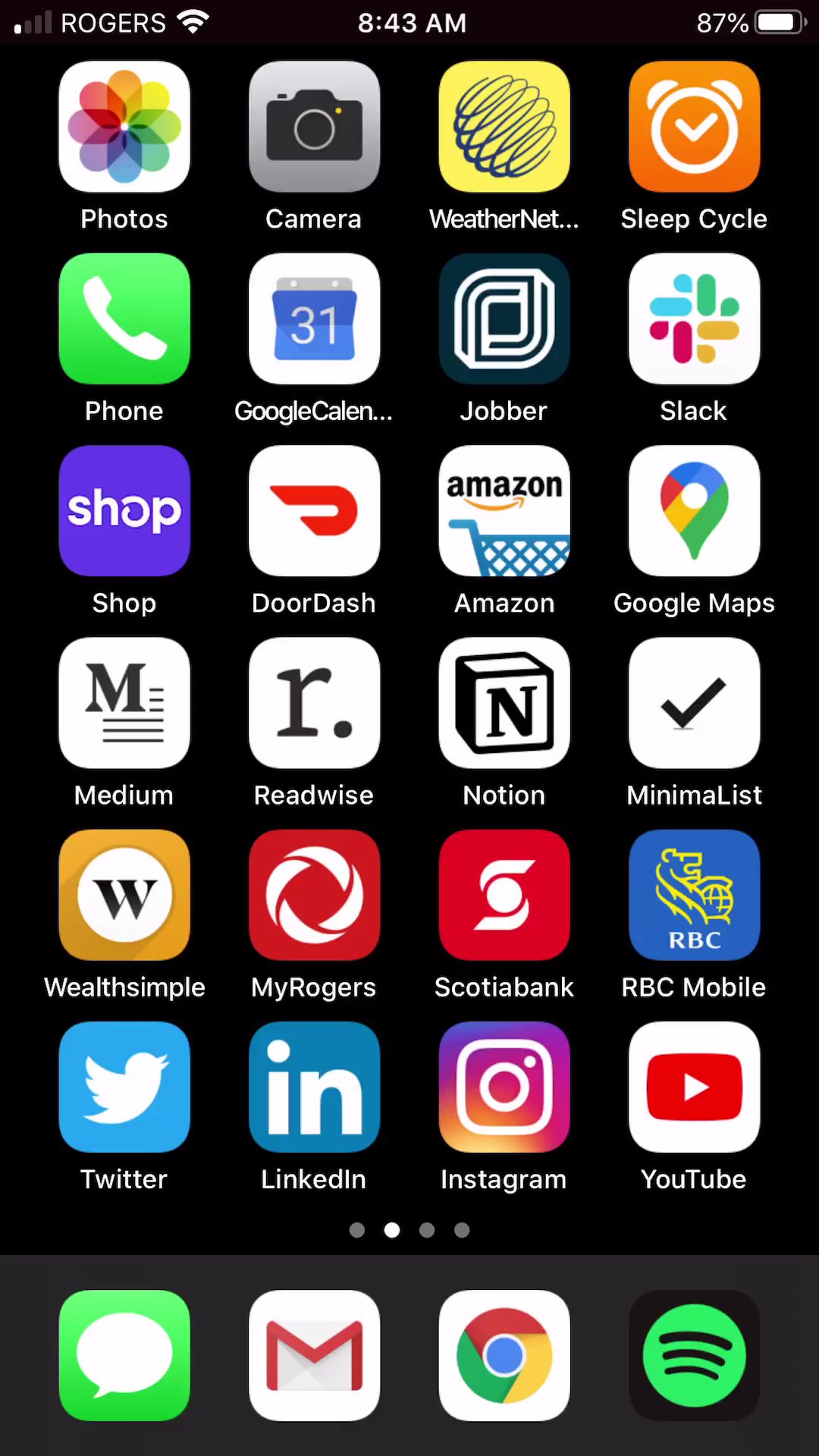Open the Phone app
This screenshot has height=1456, width=819.
pos(124,318)
